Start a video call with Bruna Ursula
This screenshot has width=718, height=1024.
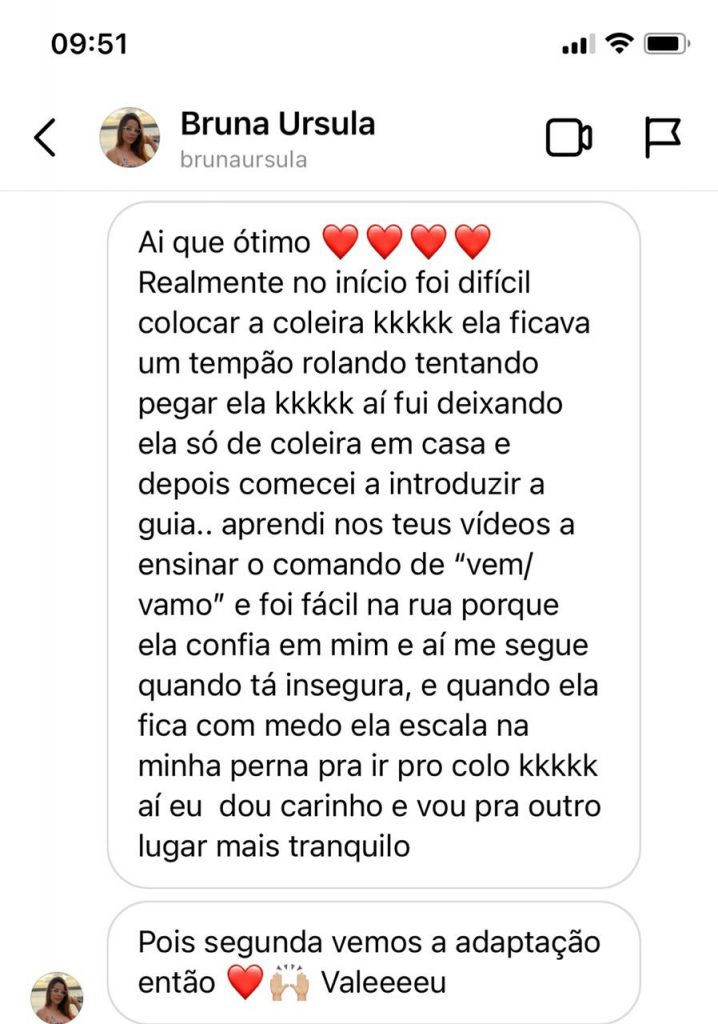(x=568, y=138)
